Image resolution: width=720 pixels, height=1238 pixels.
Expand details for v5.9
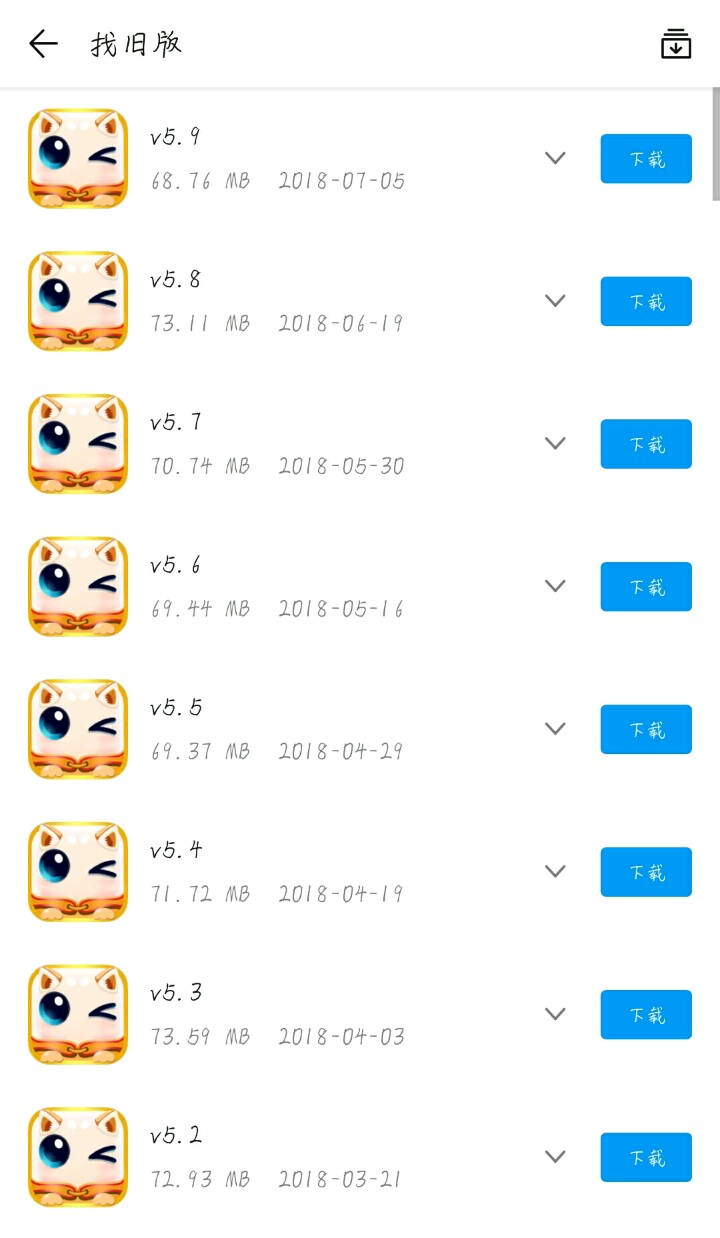click(555, 158)
